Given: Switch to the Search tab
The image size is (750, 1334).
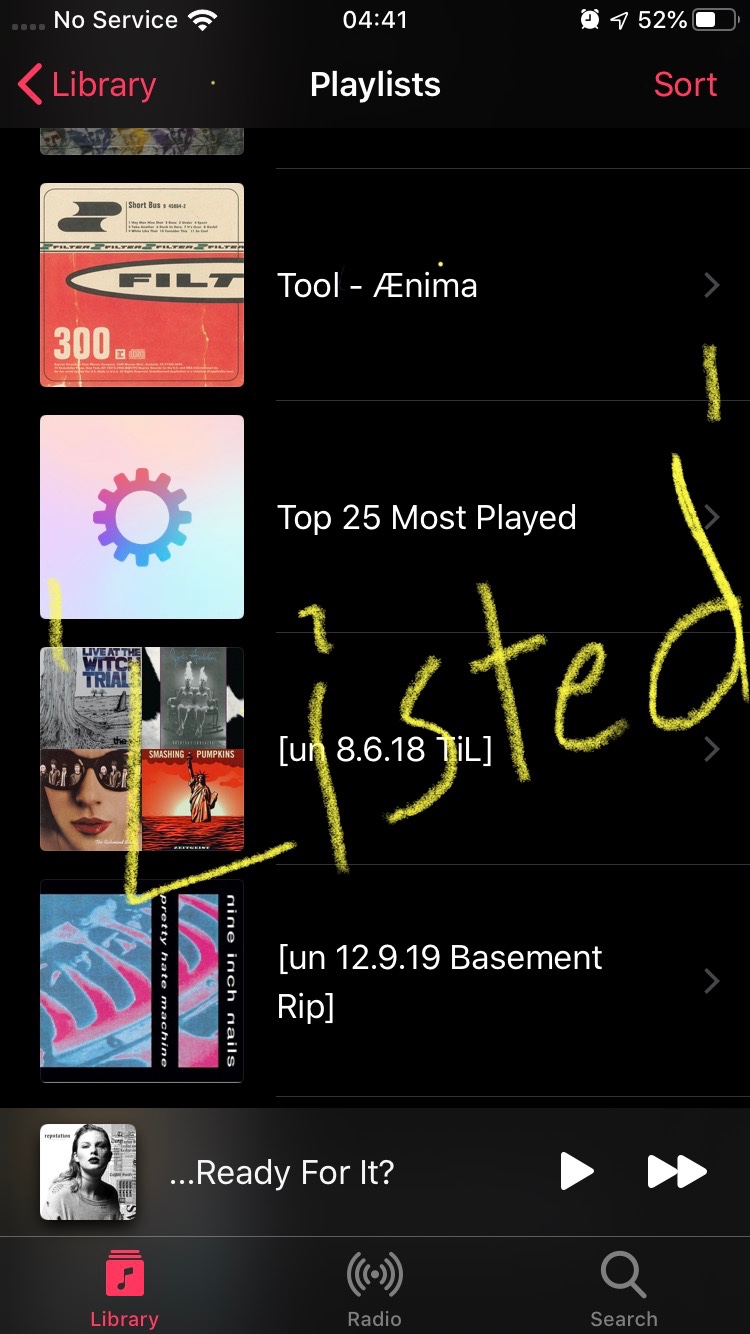Looking at the screenshot, I should [623, 1290].
